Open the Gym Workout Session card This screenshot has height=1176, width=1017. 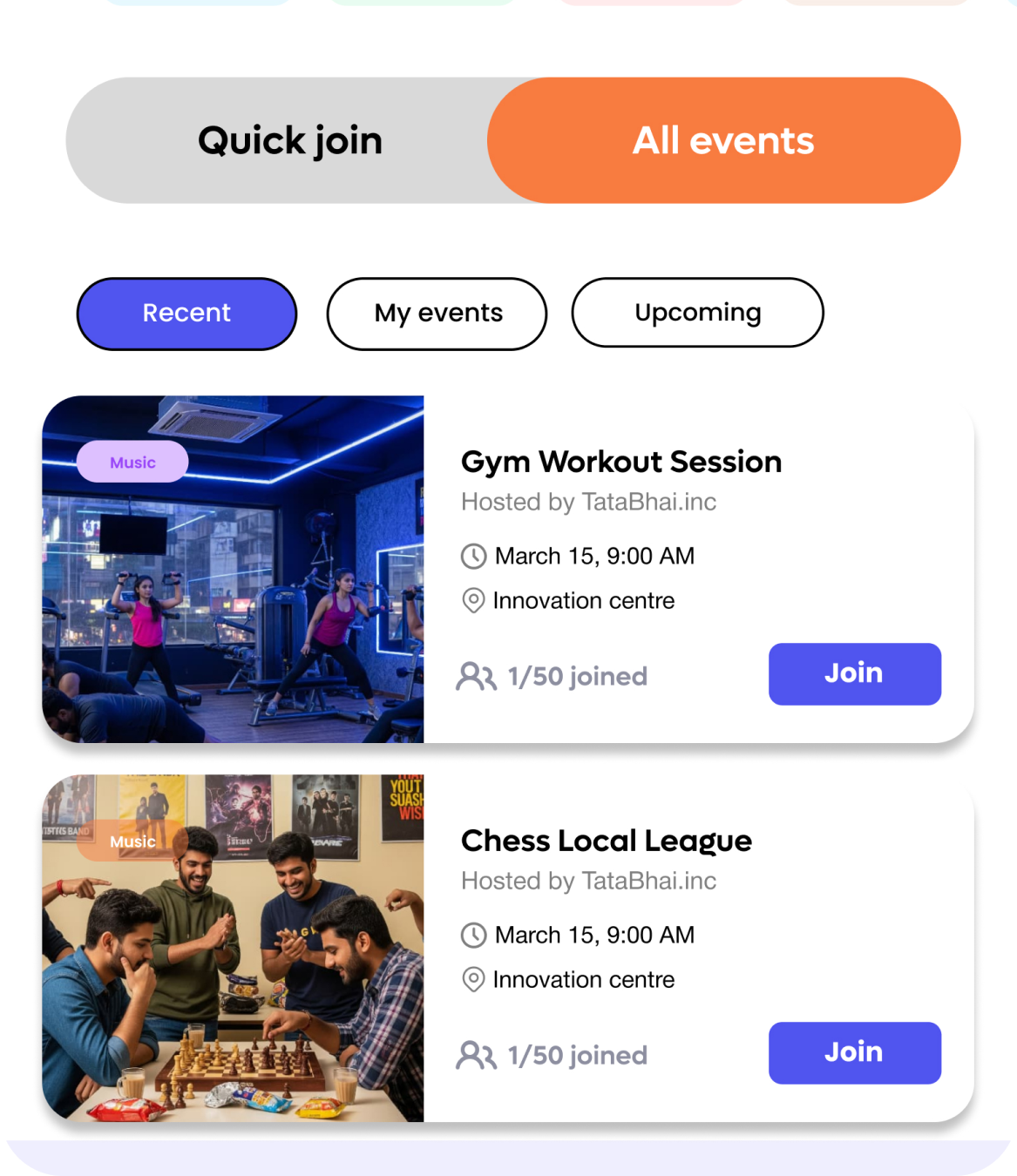[620, 462]
